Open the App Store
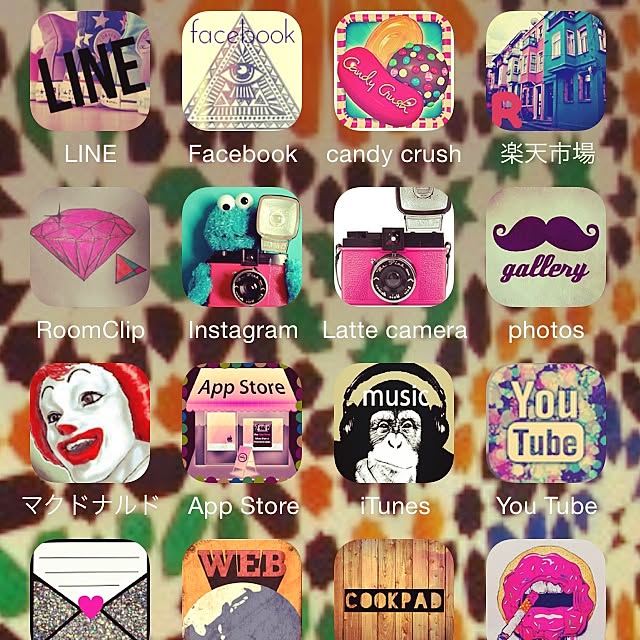The width and height of the screenshot is (640, 640). (x=242, y=423)
